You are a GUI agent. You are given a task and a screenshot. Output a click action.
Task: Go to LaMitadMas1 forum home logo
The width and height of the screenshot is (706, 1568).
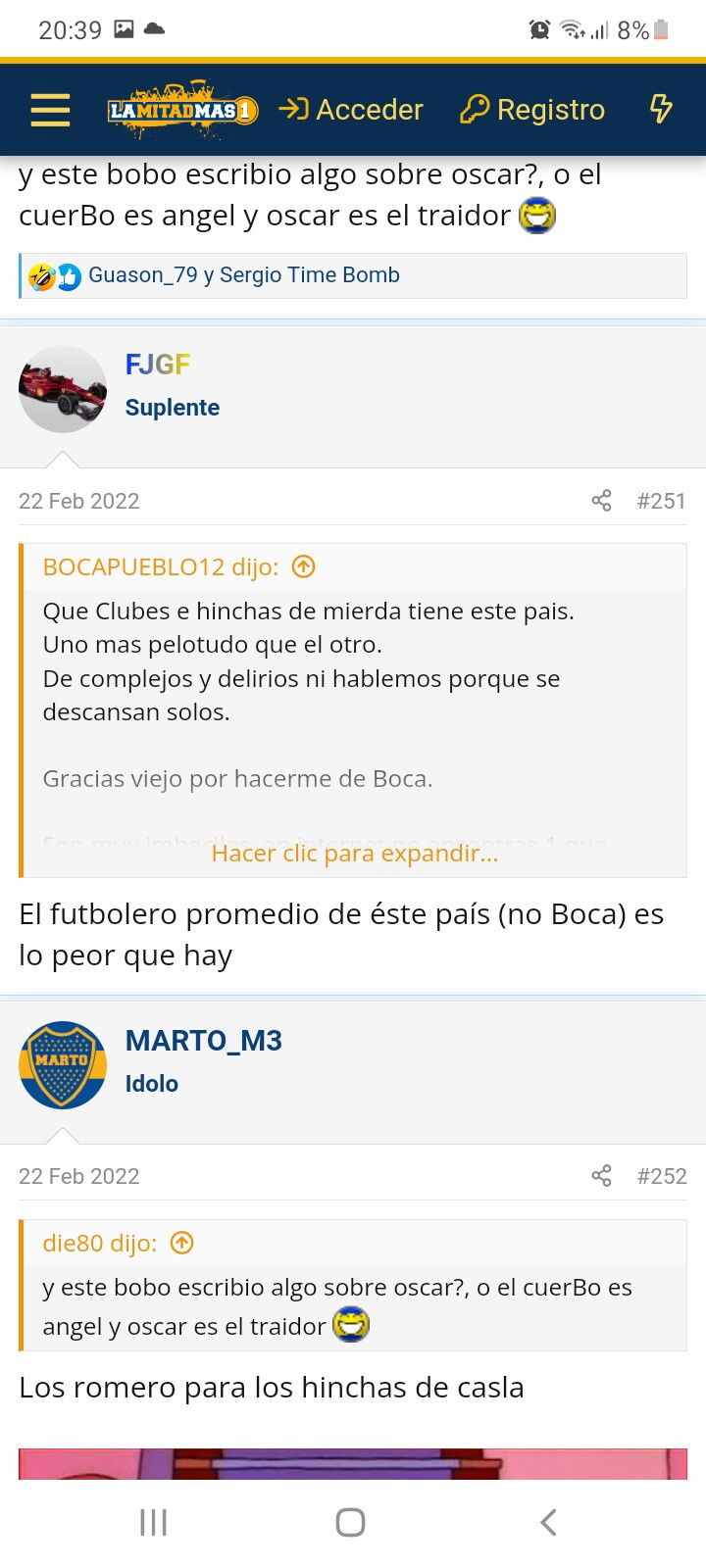(x=183, y=110)
